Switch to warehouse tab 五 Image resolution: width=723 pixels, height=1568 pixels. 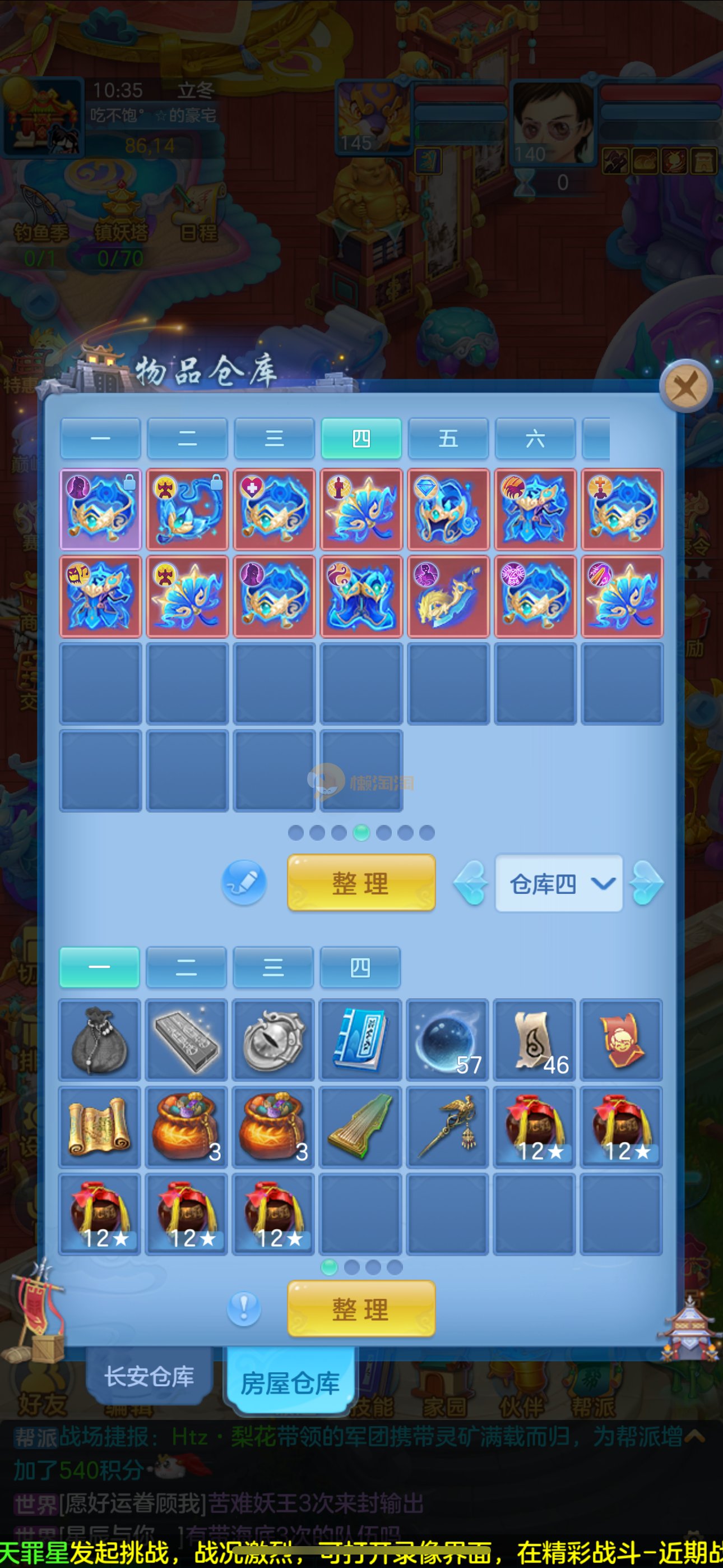[448, 438]
